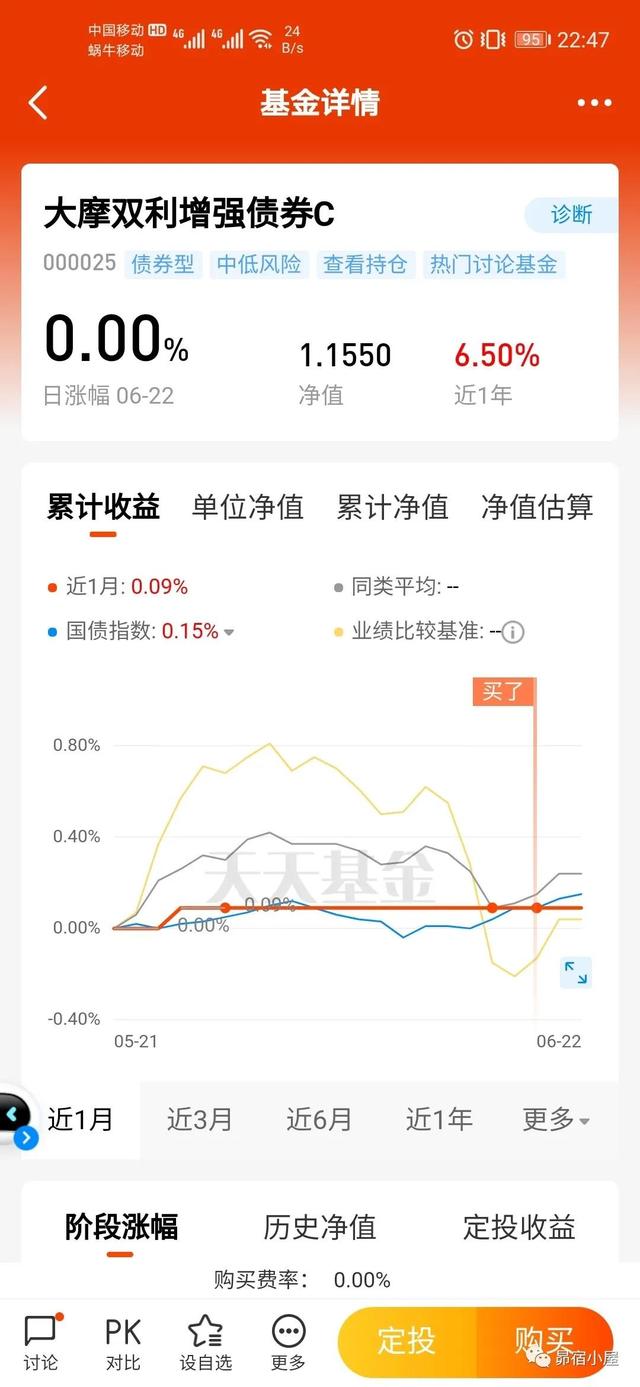640x1387 pixels.
Task: Add the fund via 设自选
Action: pos(206,1343)
